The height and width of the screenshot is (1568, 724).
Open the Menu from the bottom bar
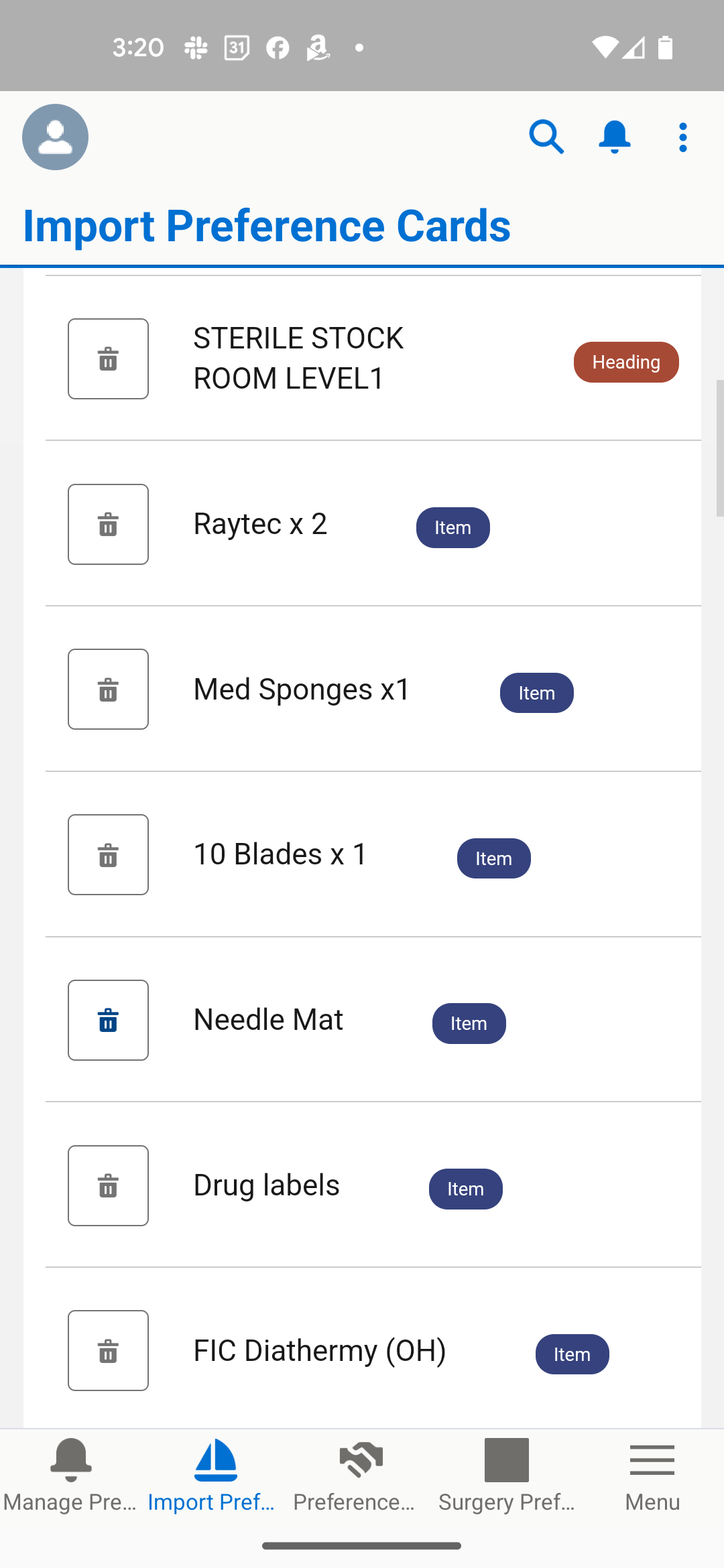[651, 1474]
